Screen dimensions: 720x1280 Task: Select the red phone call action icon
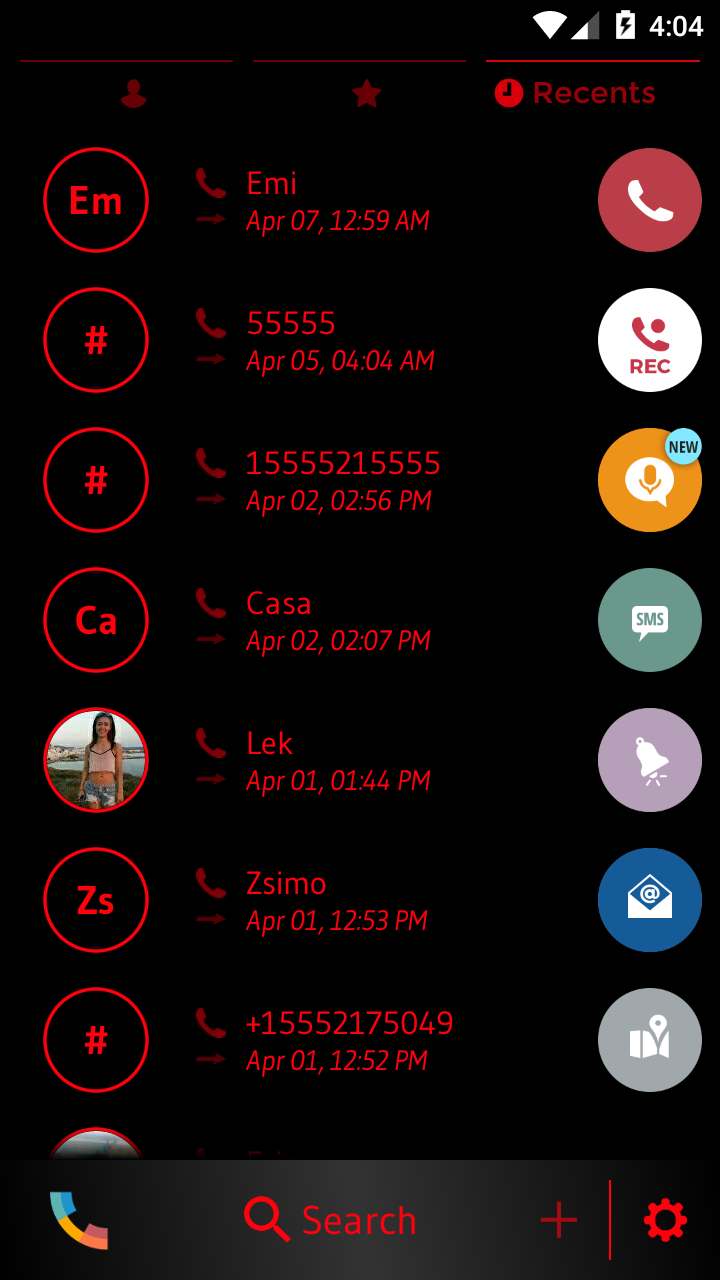point(649,199)
